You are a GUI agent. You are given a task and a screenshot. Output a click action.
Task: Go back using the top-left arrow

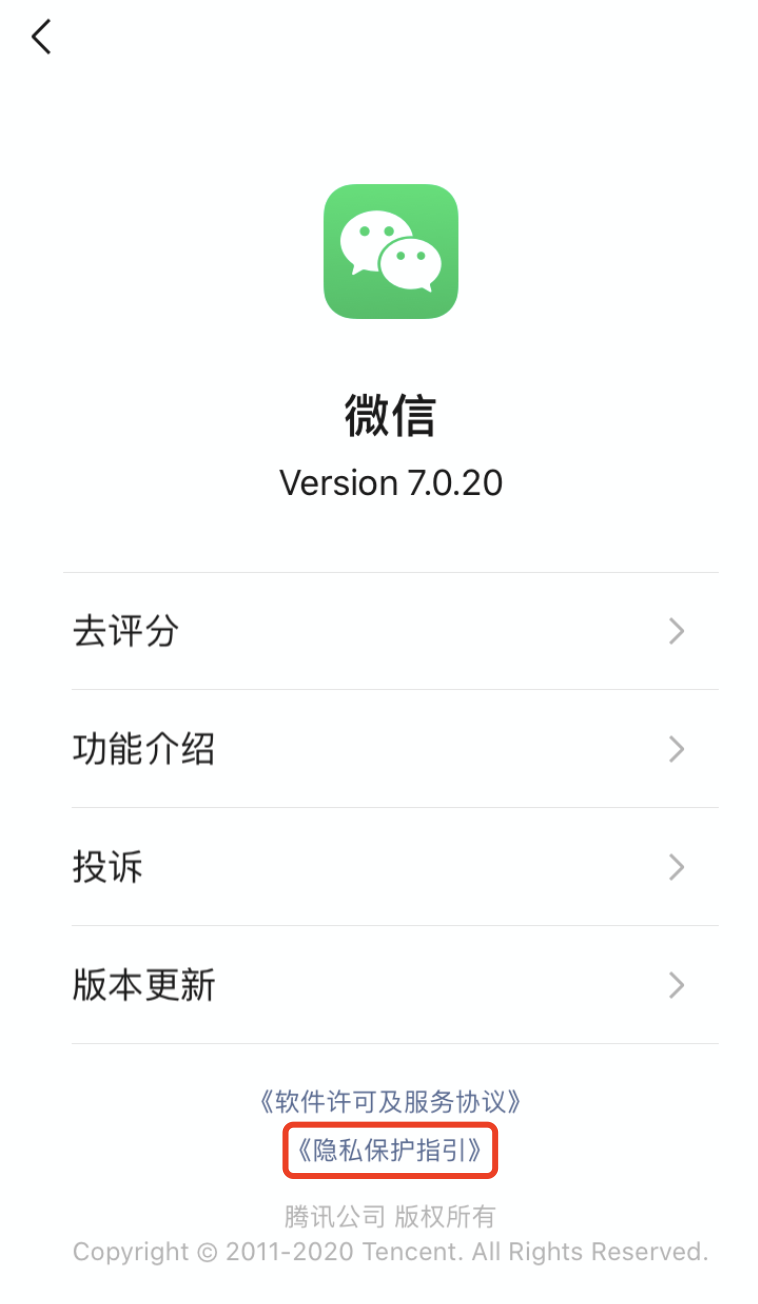pyautogui.click(x=41, y=38)
